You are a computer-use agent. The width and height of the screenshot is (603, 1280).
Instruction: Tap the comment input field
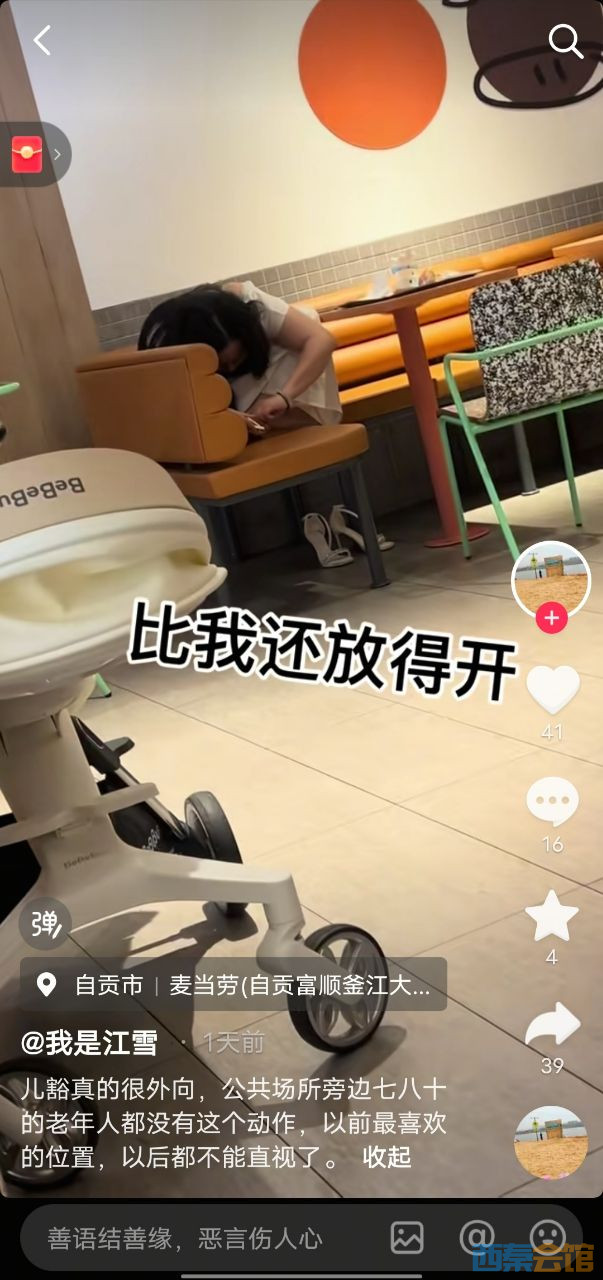tap(190, 1238)
